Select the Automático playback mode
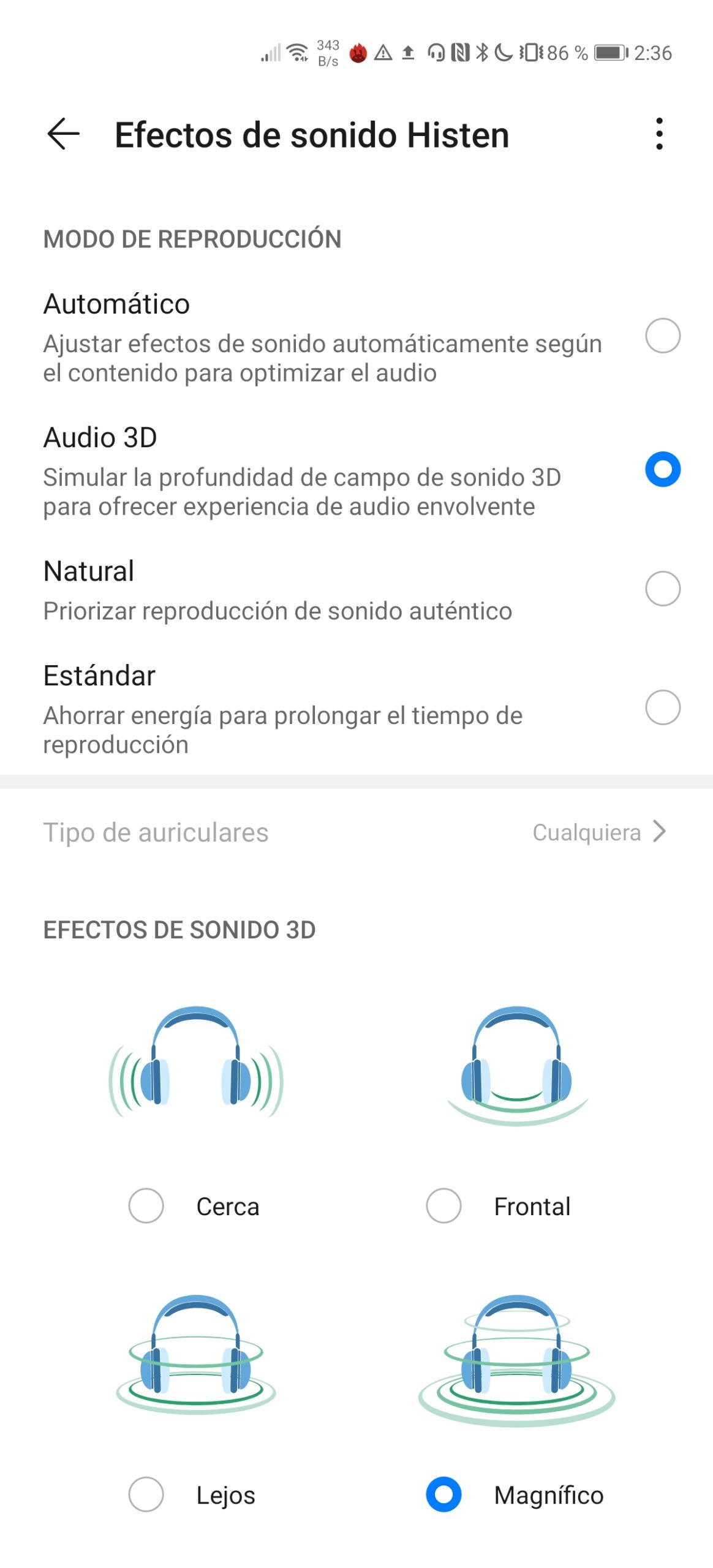The width and height of the screenshot is (713, 1568). coord(356,337)
